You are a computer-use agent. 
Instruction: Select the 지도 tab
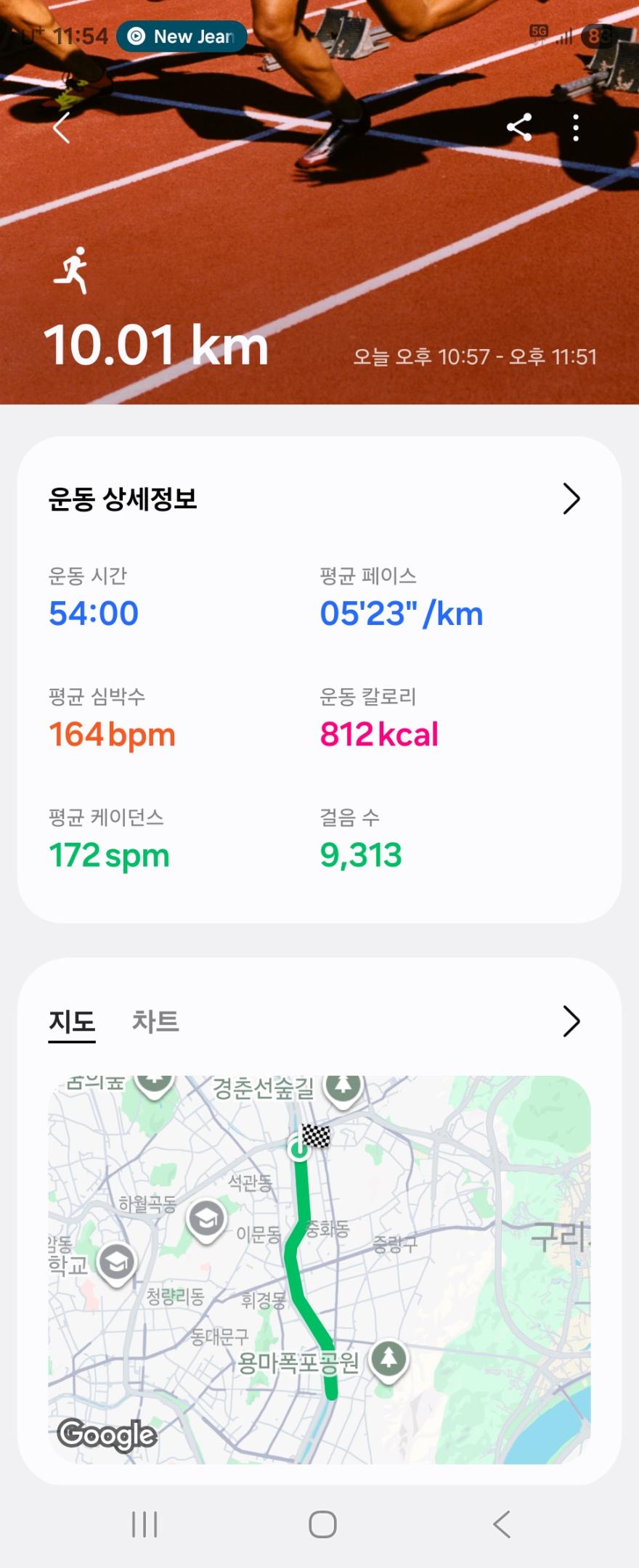[x=72, y=1021]
